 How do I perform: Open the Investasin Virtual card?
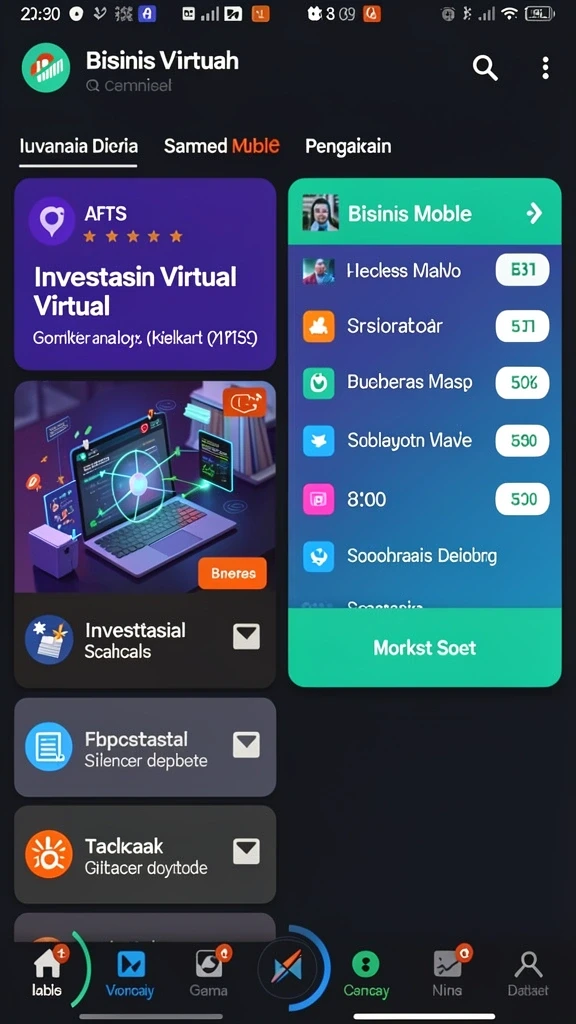coord(145,274)
